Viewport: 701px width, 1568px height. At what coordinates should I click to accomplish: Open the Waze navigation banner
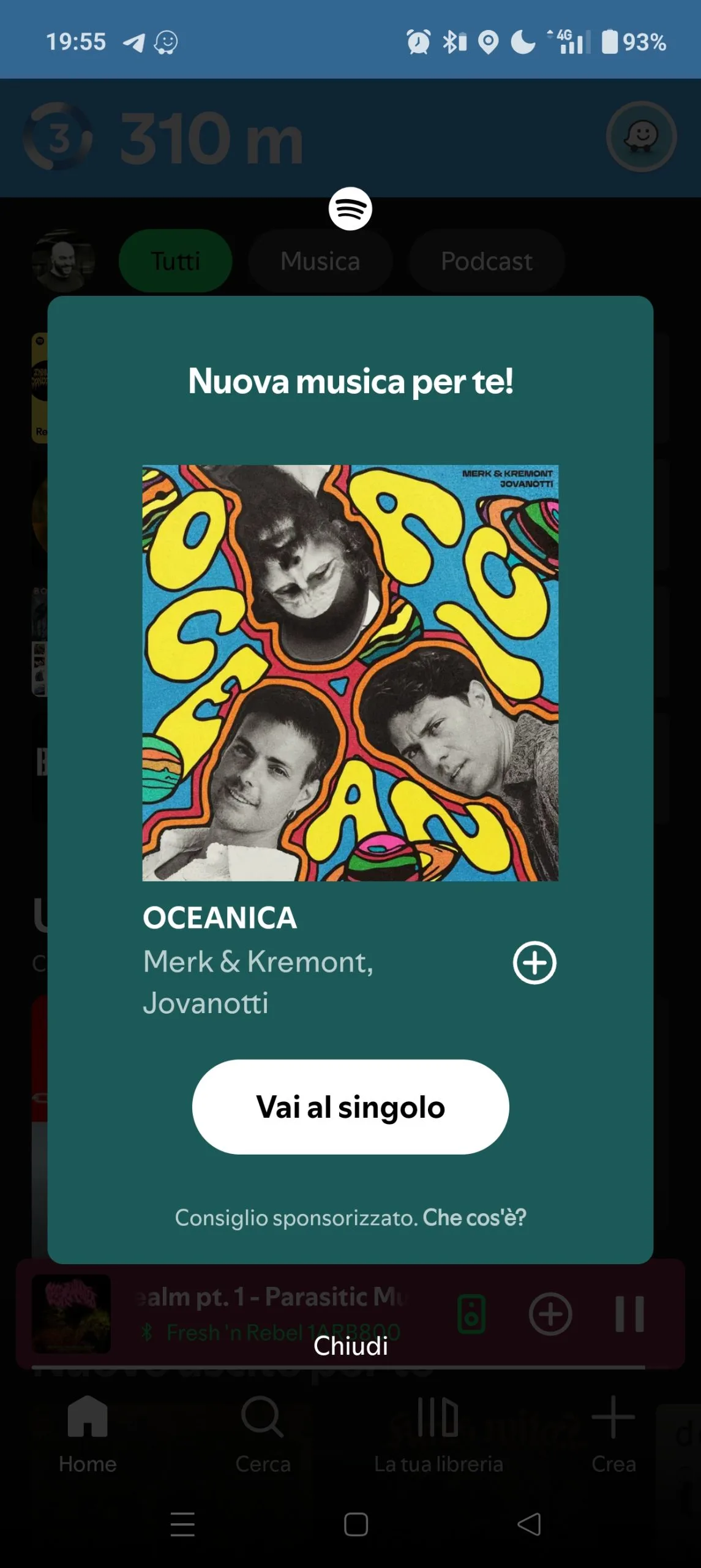(245, 138)
